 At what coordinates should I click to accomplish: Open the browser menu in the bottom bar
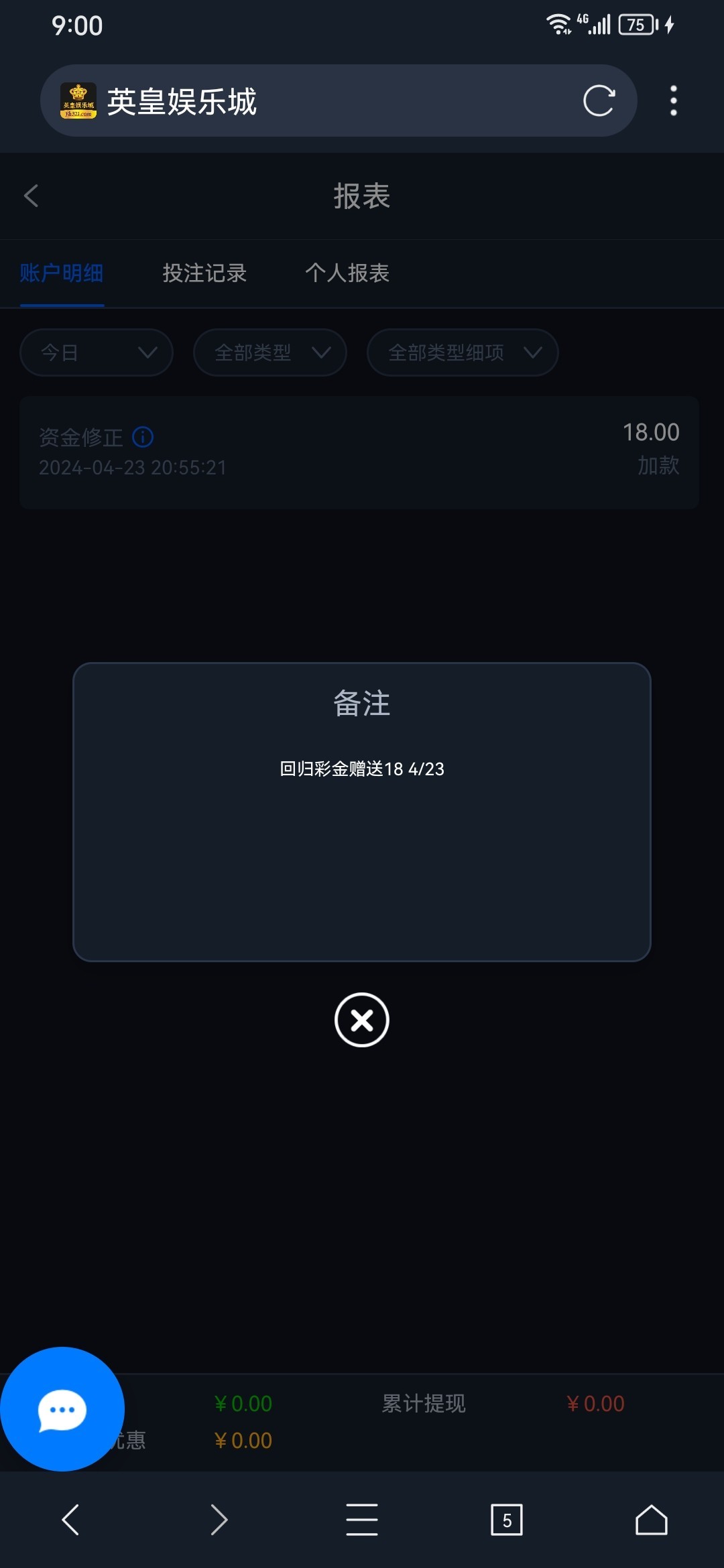point(362,1519)
